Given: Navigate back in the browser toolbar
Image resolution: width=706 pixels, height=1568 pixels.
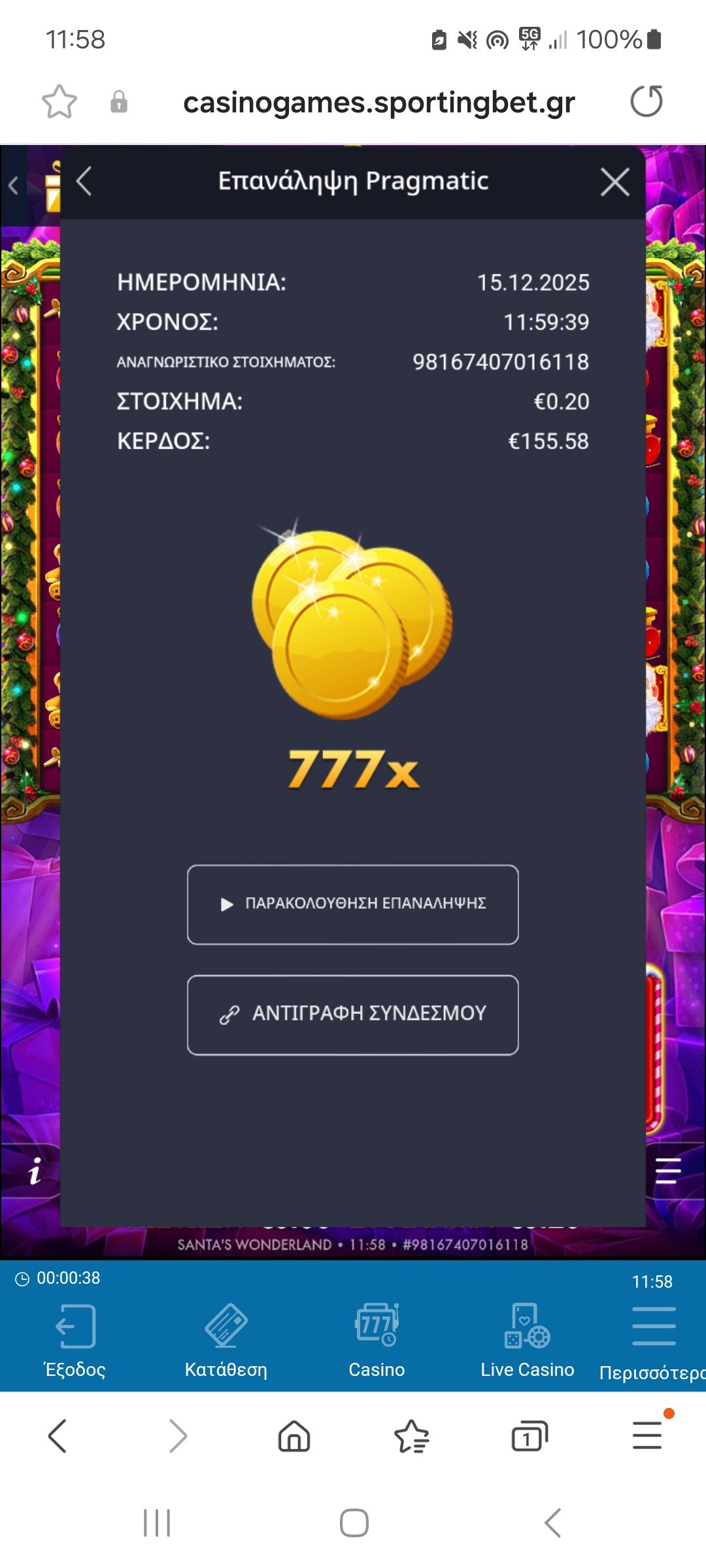Looking at the screenshot, I should click(58, 1435).
